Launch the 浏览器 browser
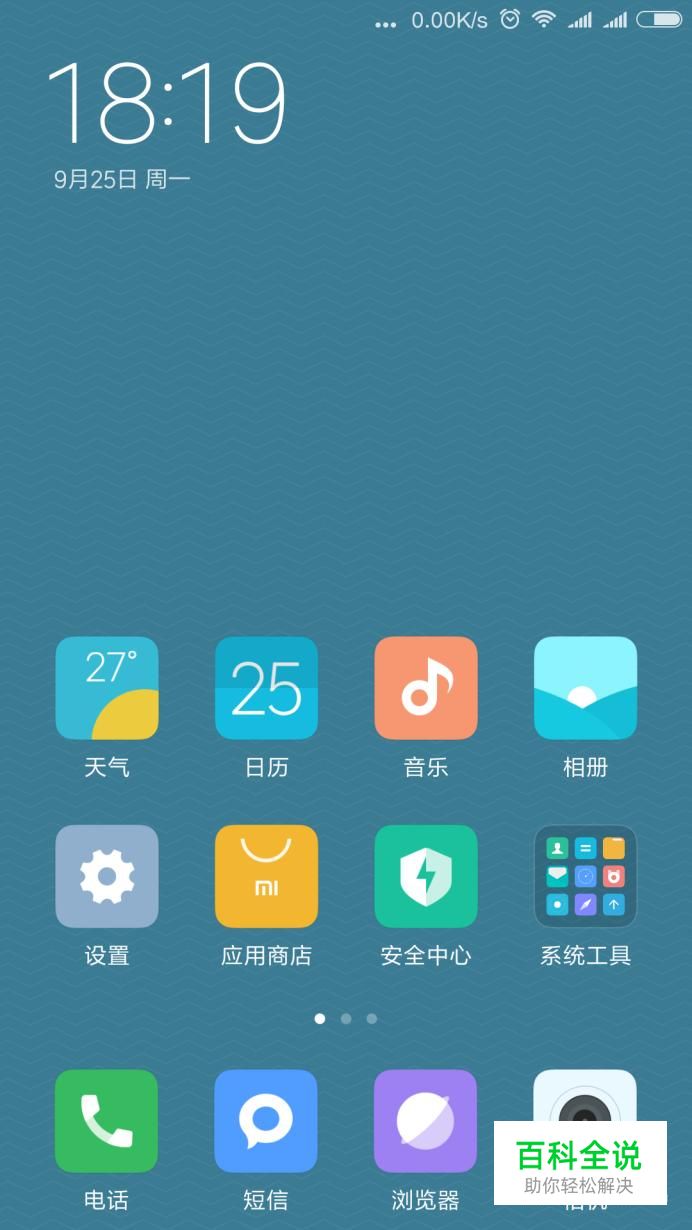Screen dimensions: 692x1230 [426, 1121]
